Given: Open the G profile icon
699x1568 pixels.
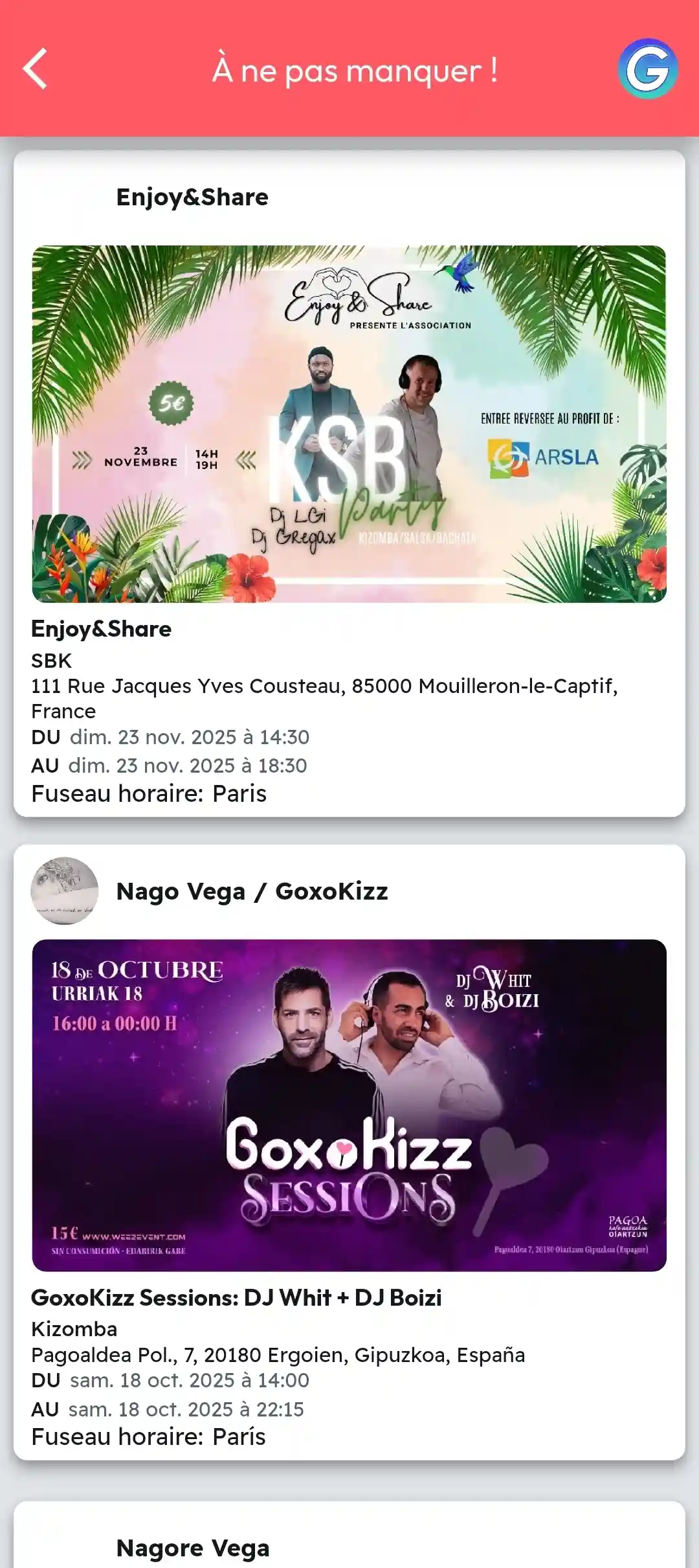Looking at the screenshot, I should [x=647, y=69].
